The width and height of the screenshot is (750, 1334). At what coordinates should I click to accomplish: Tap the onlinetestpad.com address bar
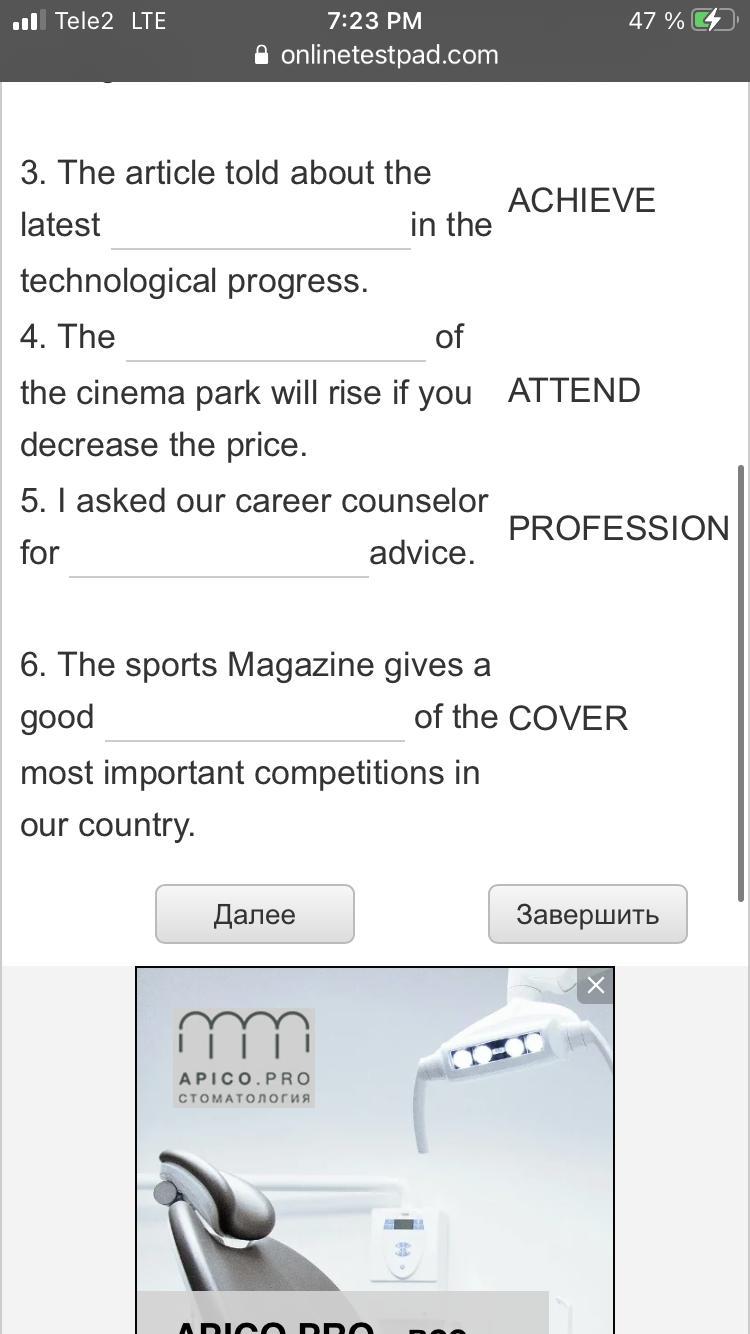376,55
